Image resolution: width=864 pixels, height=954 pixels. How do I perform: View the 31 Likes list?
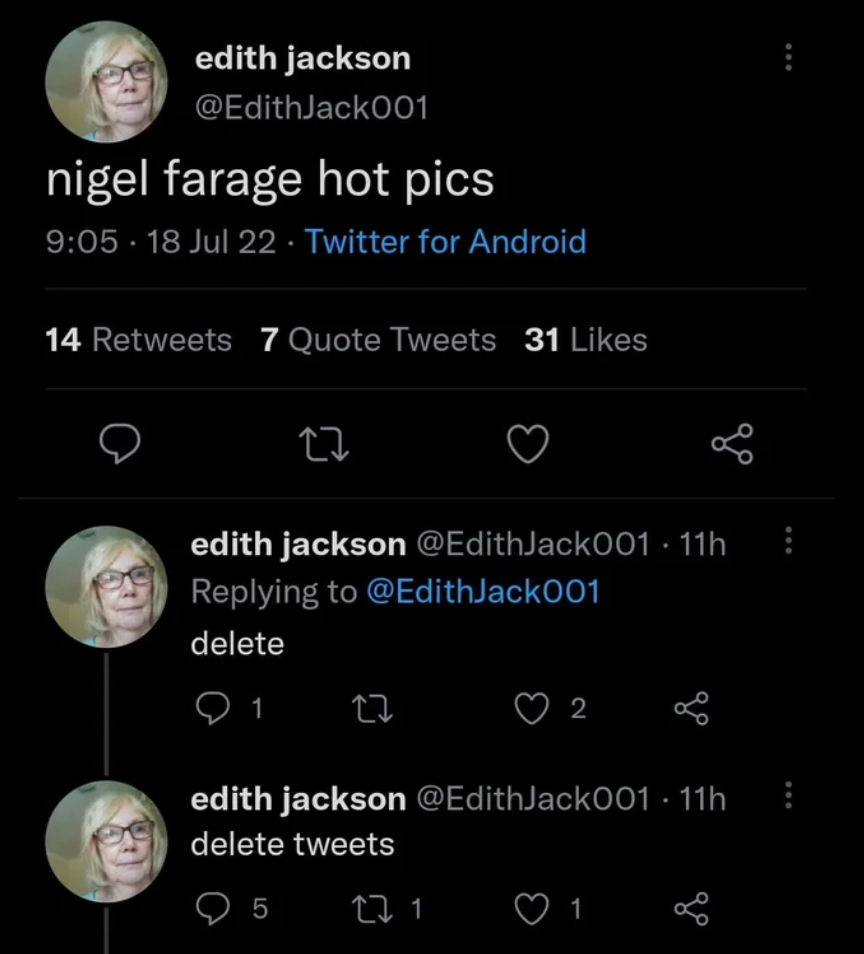pos(585,340)
